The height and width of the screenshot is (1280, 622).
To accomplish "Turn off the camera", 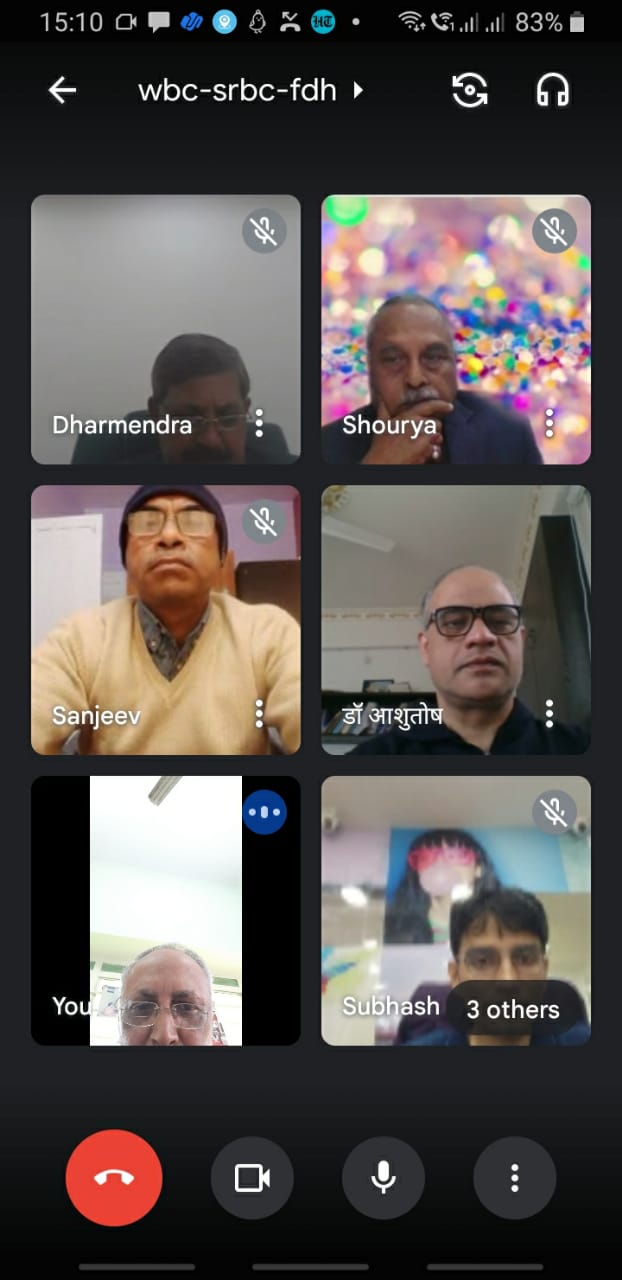I will (x=252, y=1178).
